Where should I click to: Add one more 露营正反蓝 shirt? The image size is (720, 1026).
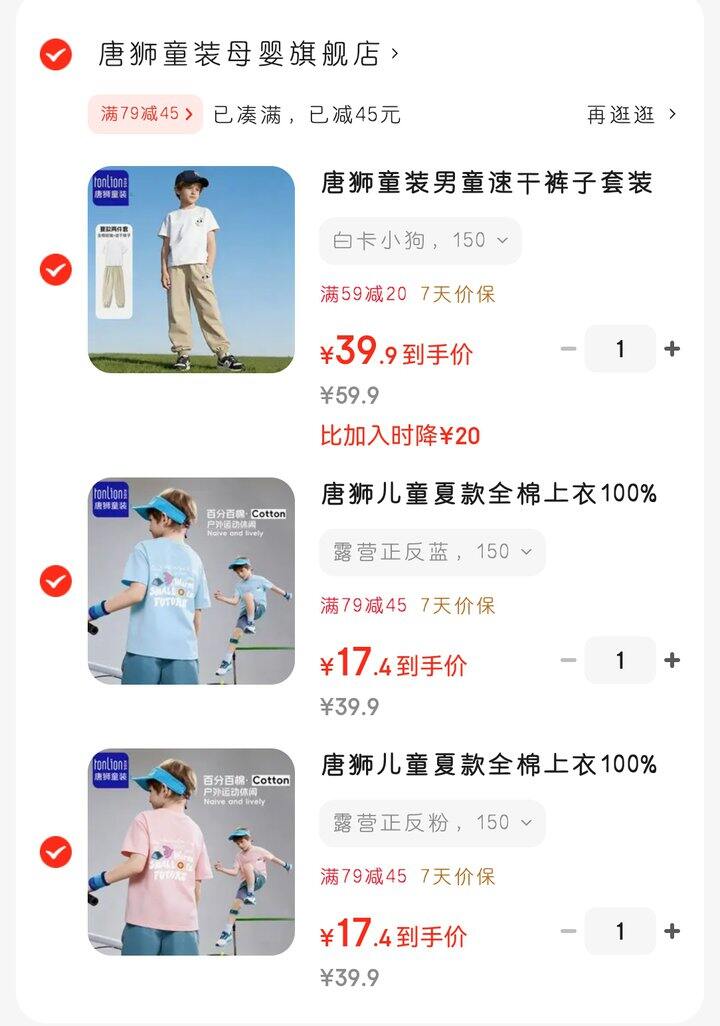(x=672, y=660)
